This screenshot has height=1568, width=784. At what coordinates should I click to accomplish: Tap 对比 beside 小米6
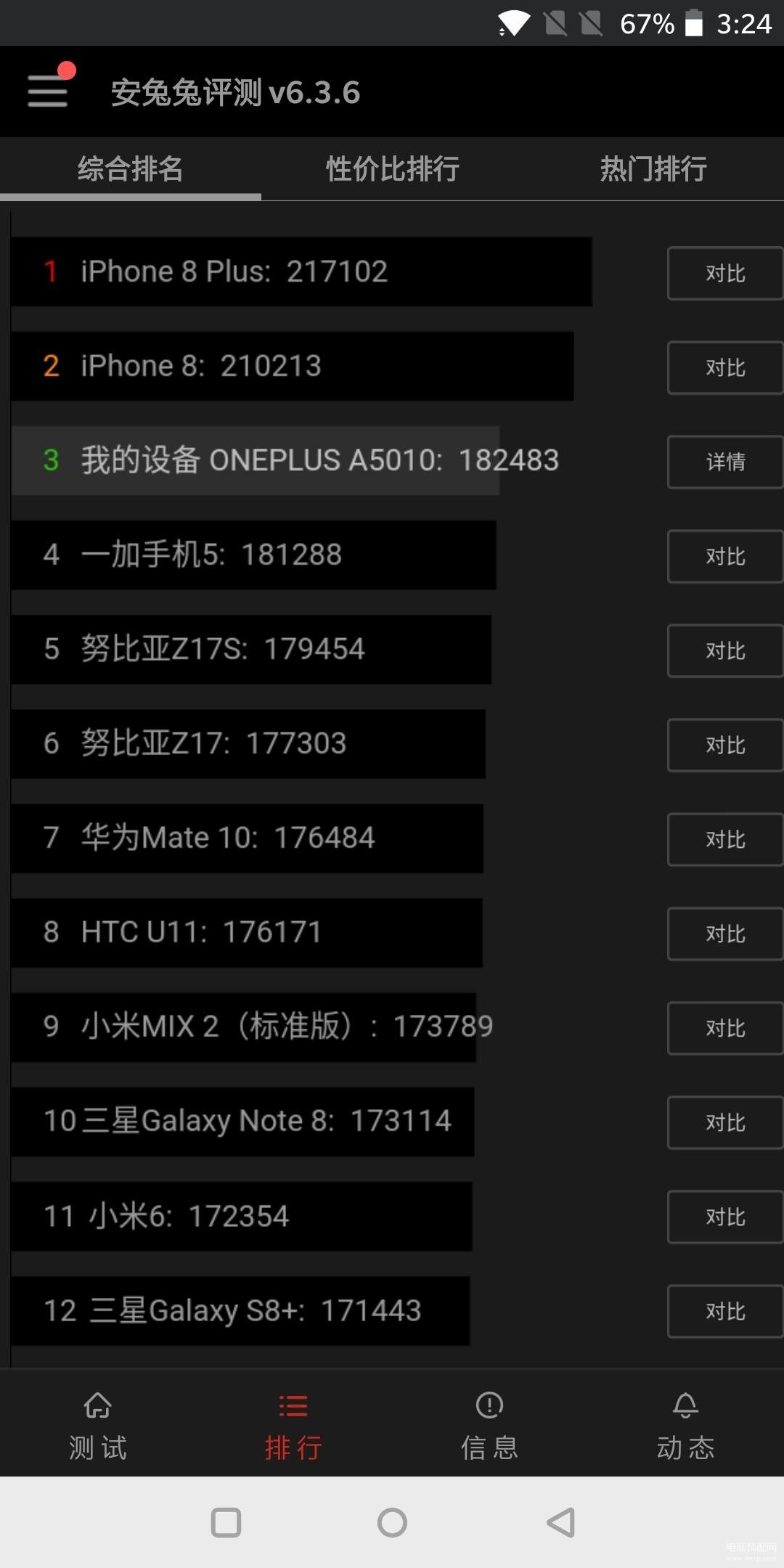coord(725,1217)
